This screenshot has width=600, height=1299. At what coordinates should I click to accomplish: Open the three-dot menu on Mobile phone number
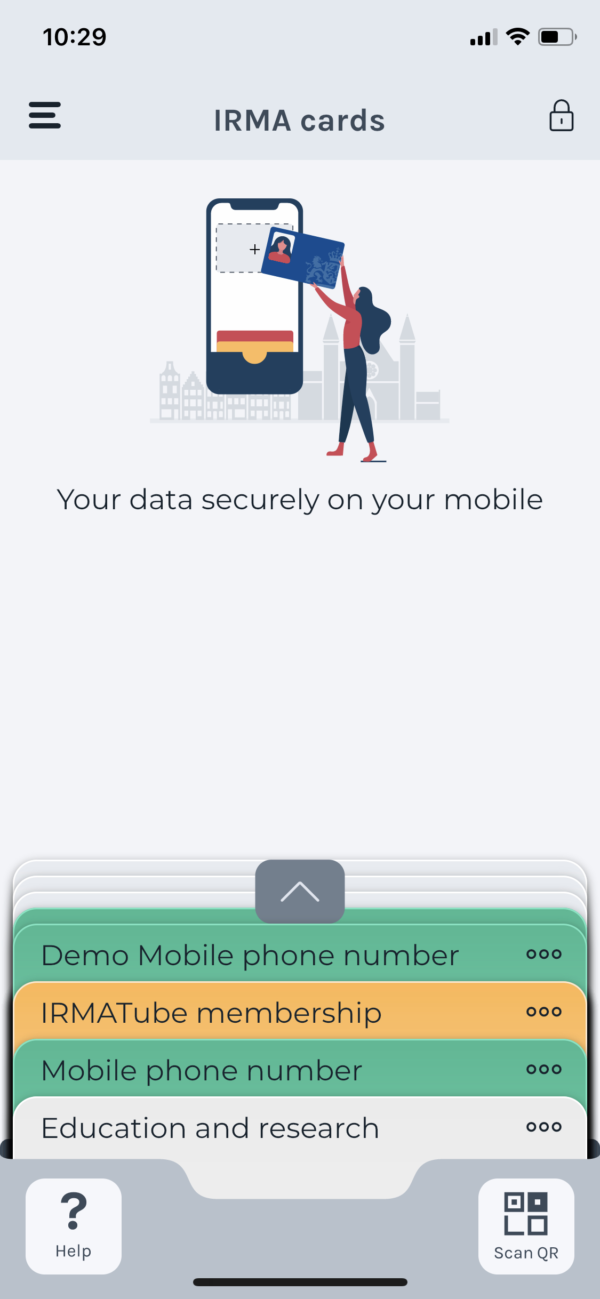click(544, 1069)
